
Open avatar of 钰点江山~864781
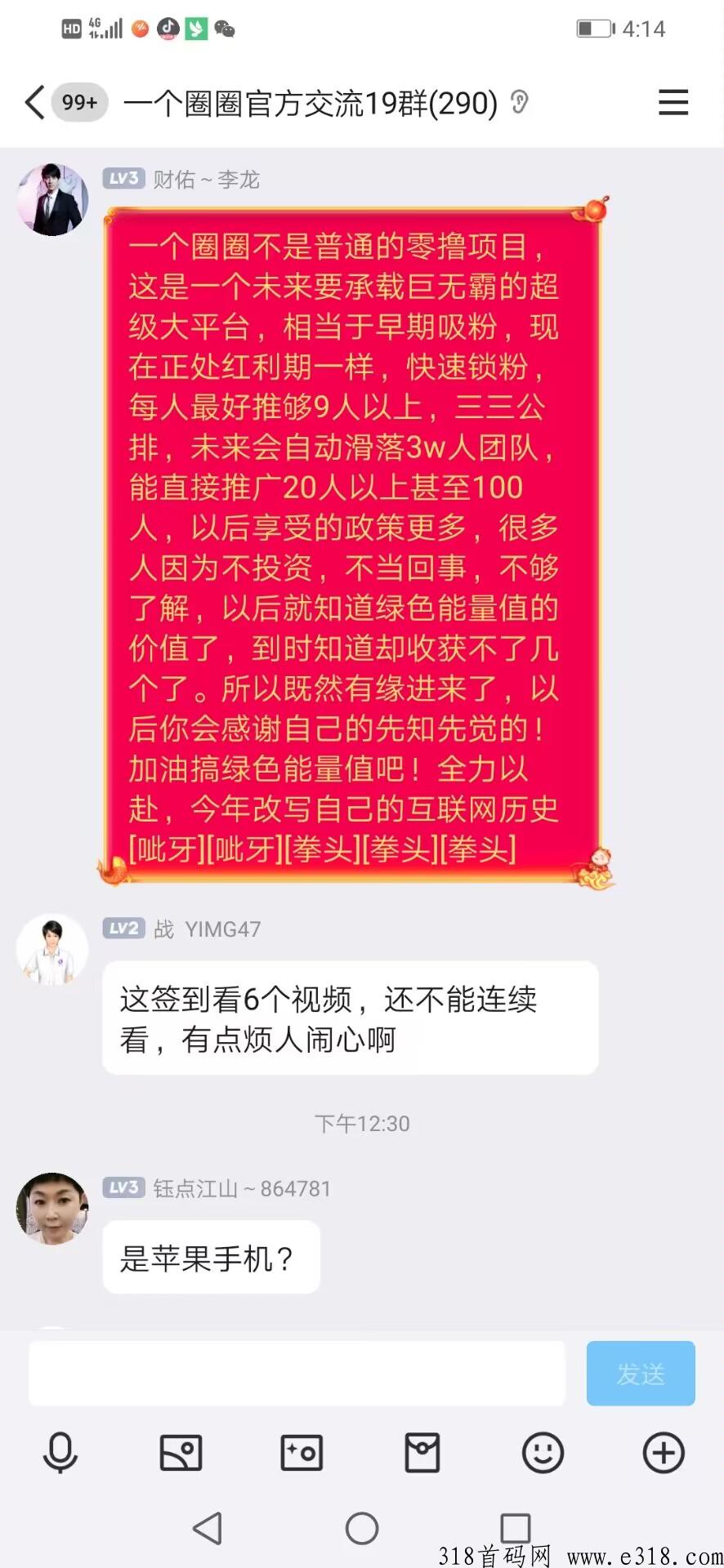pos(52,1209)
